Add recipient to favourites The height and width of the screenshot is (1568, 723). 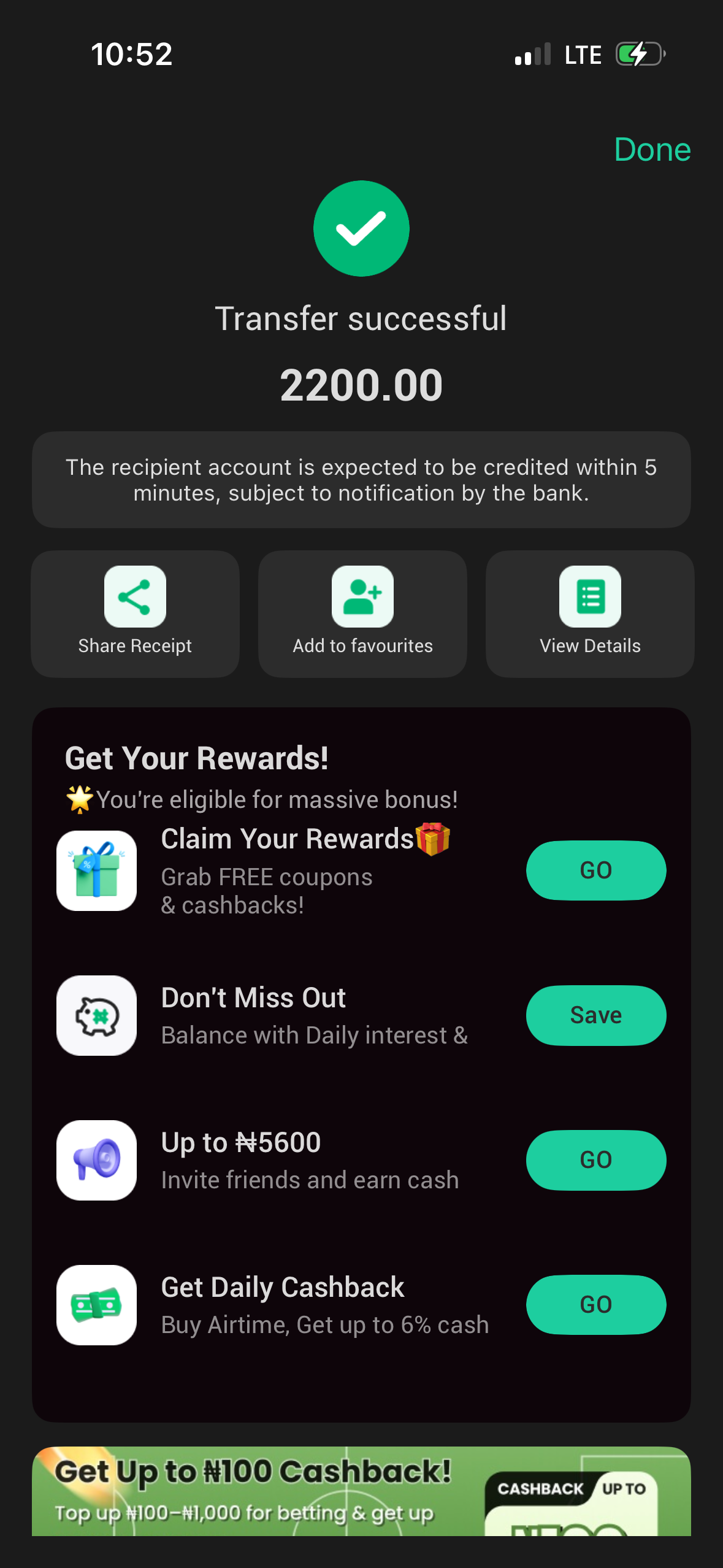[362, 613]
